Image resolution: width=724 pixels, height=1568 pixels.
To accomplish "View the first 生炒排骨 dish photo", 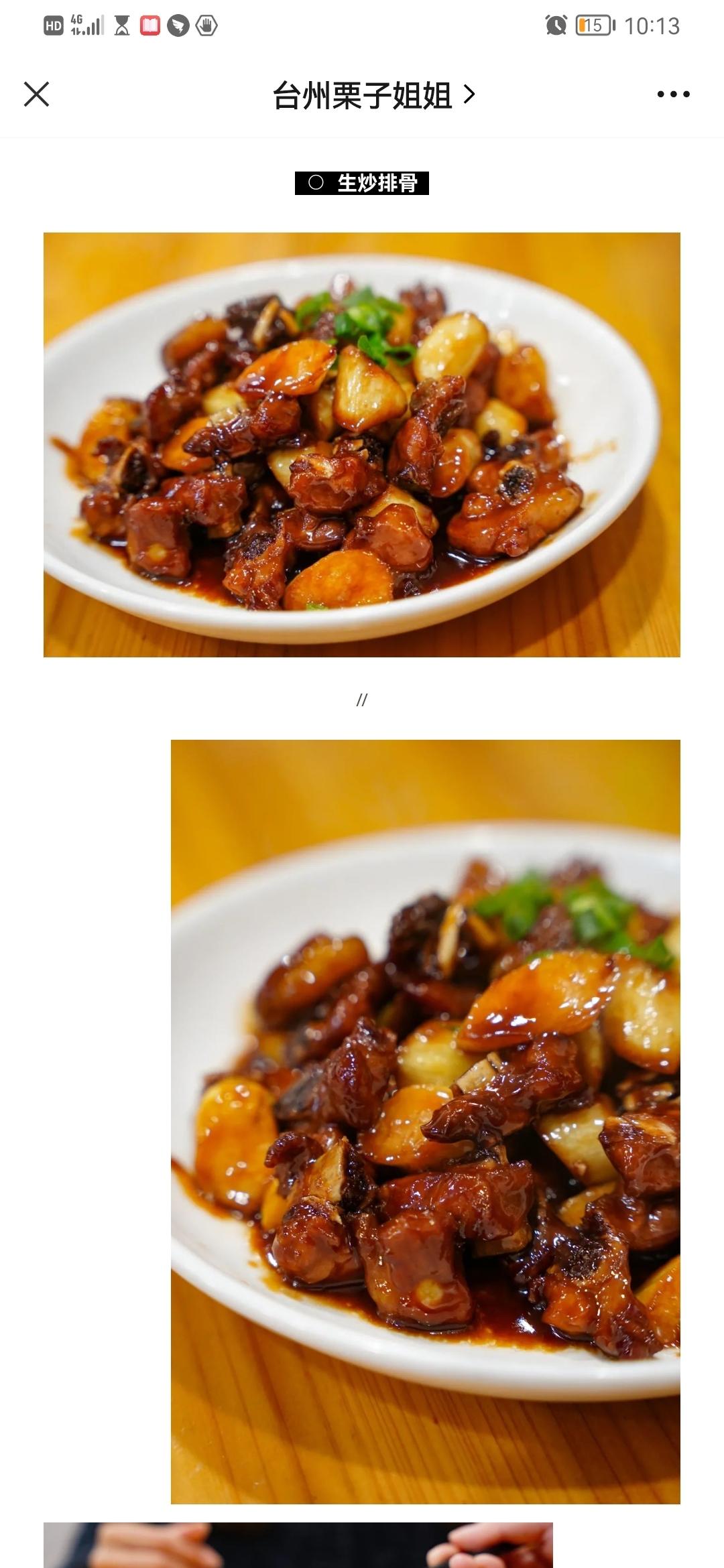I will click(362, 444).
